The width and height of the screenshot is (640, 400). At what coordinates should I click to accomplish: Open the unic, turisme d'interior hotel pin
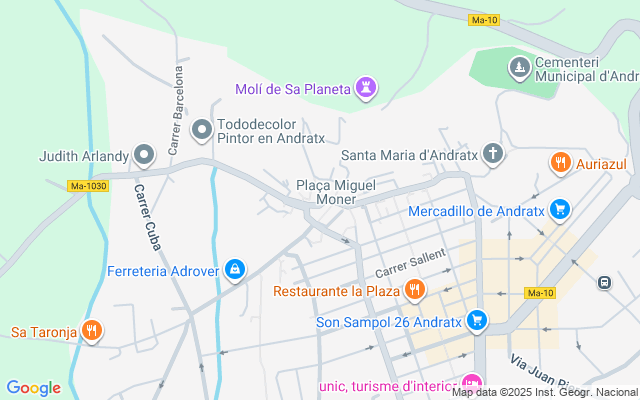(470, 384)
